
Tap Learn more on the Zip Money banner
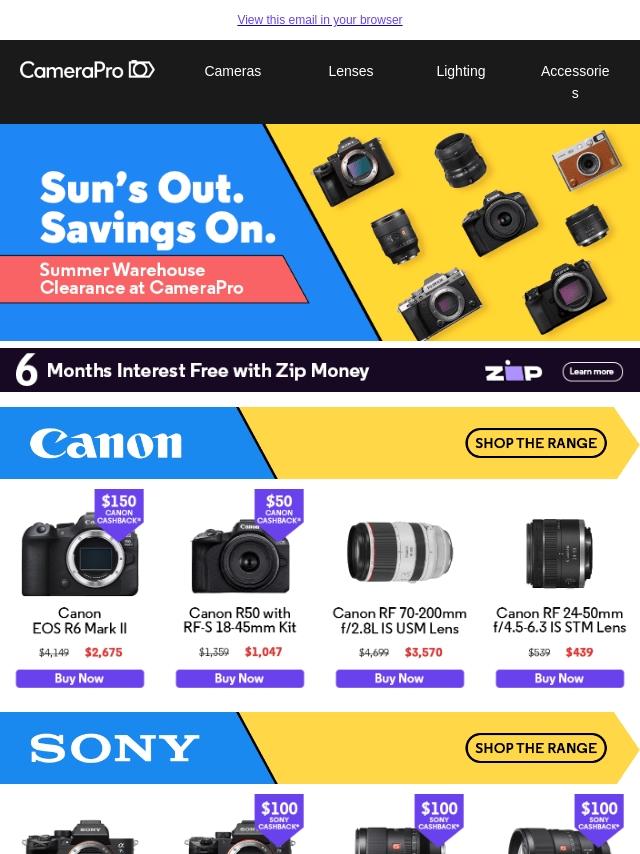tap(592, 372)
